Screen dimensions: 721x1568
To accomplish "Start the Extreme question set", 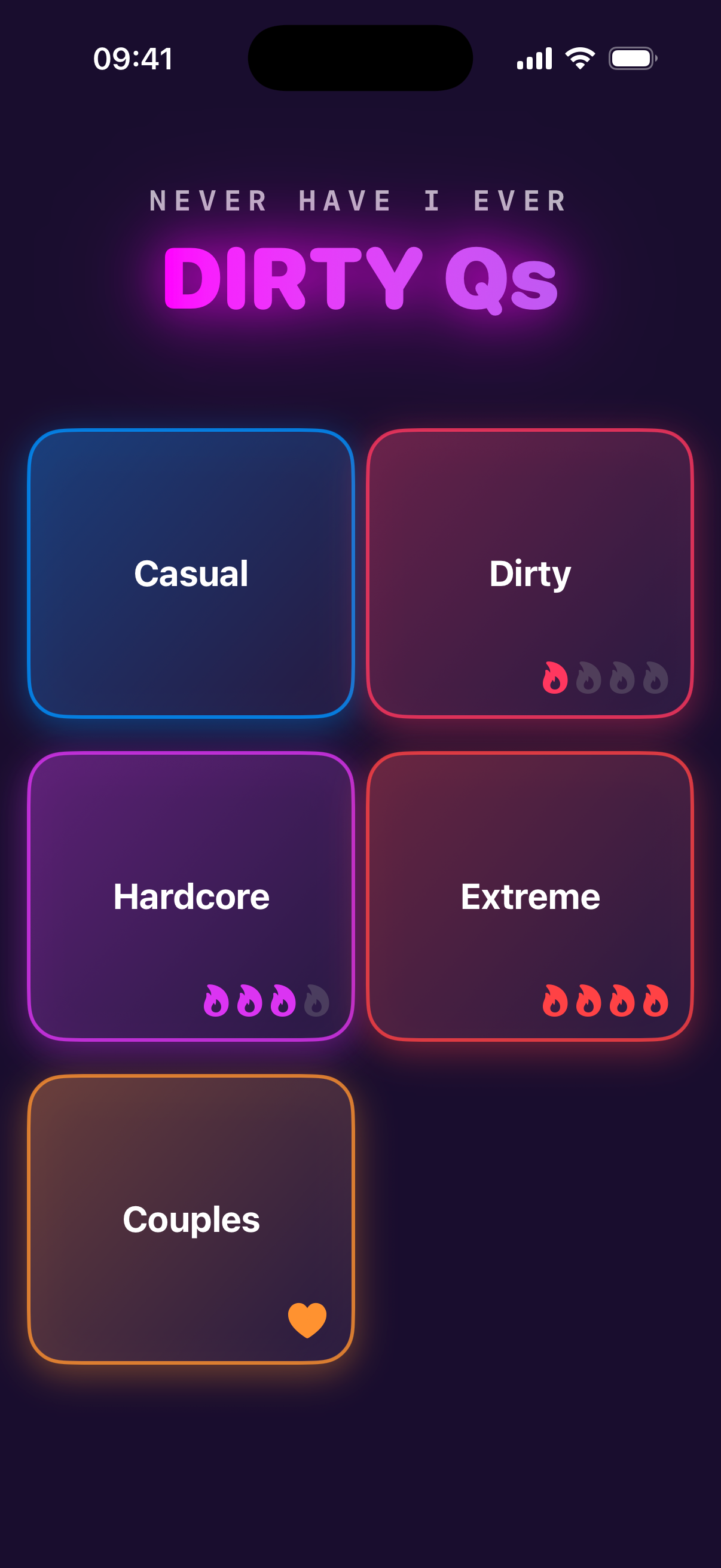I will click(x=529, y=896).
